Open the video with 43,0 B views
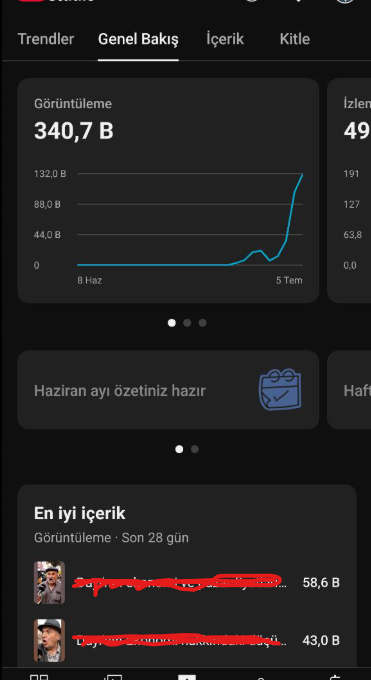 click(x=187, y=640)
